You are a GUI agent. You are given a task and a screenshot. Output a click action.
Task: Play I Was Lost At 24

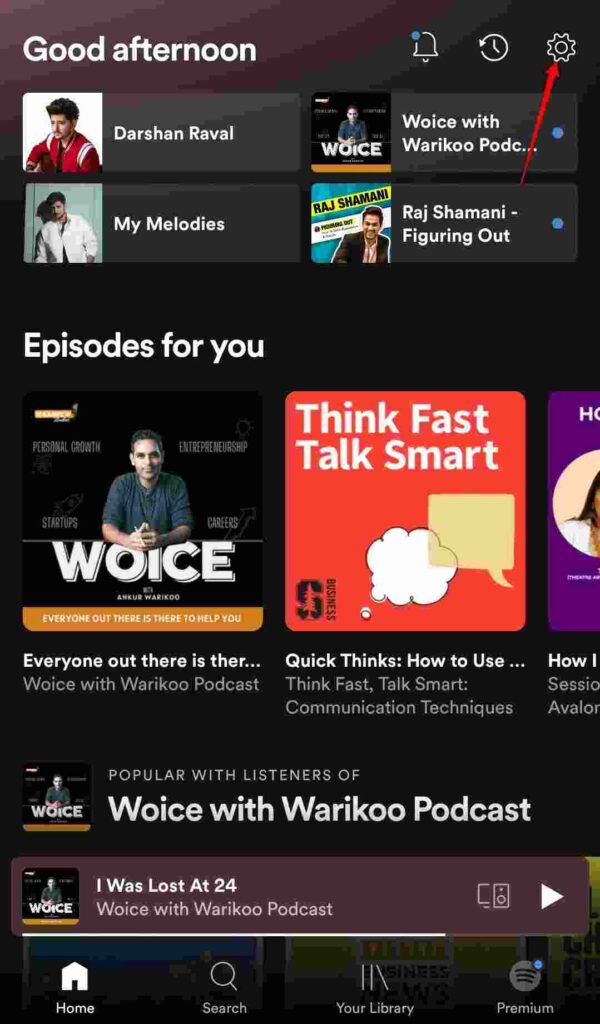point(552,896)
